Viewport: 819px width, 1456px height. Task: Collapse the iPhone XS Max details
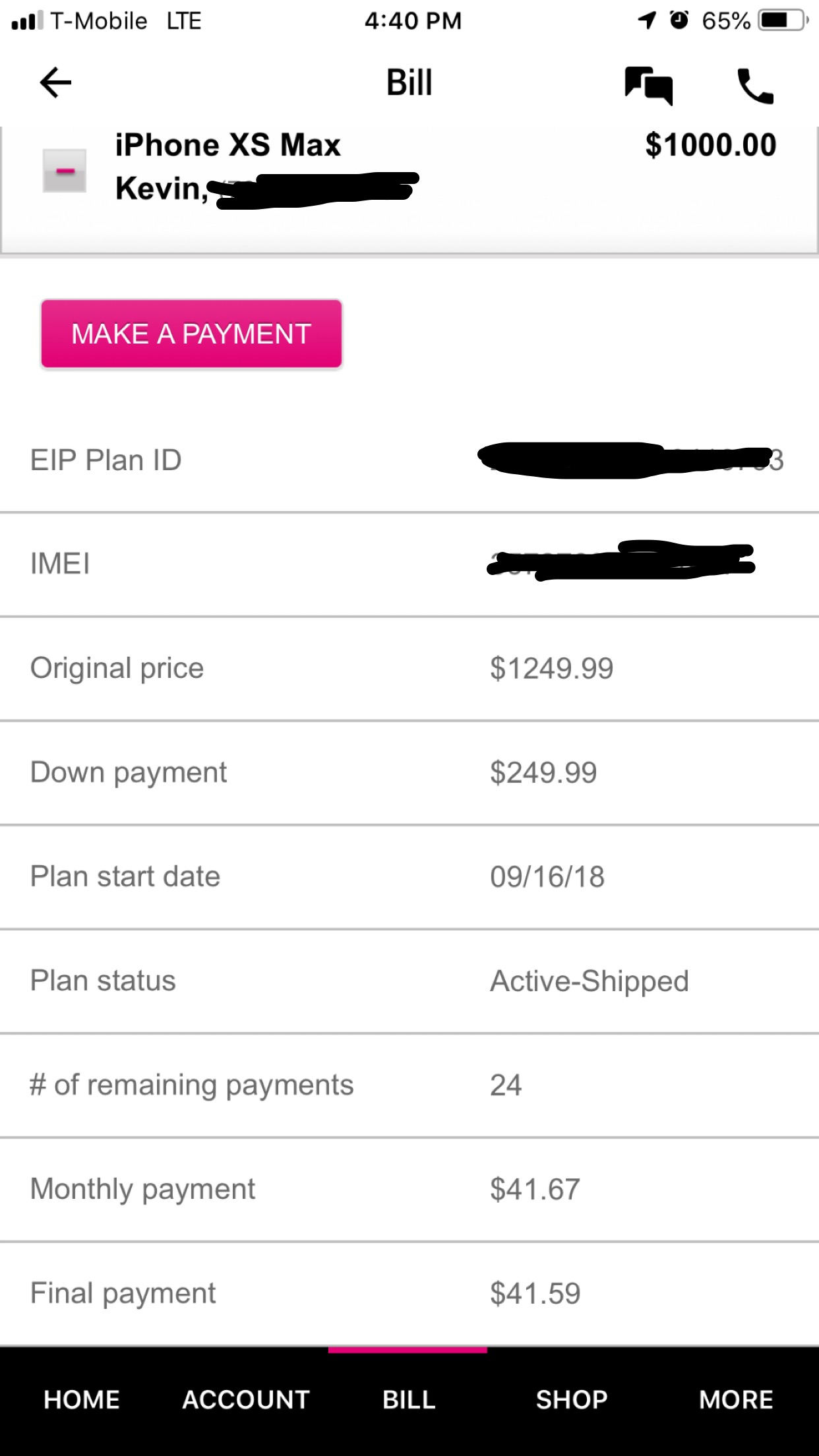click(x=65, y=171)
